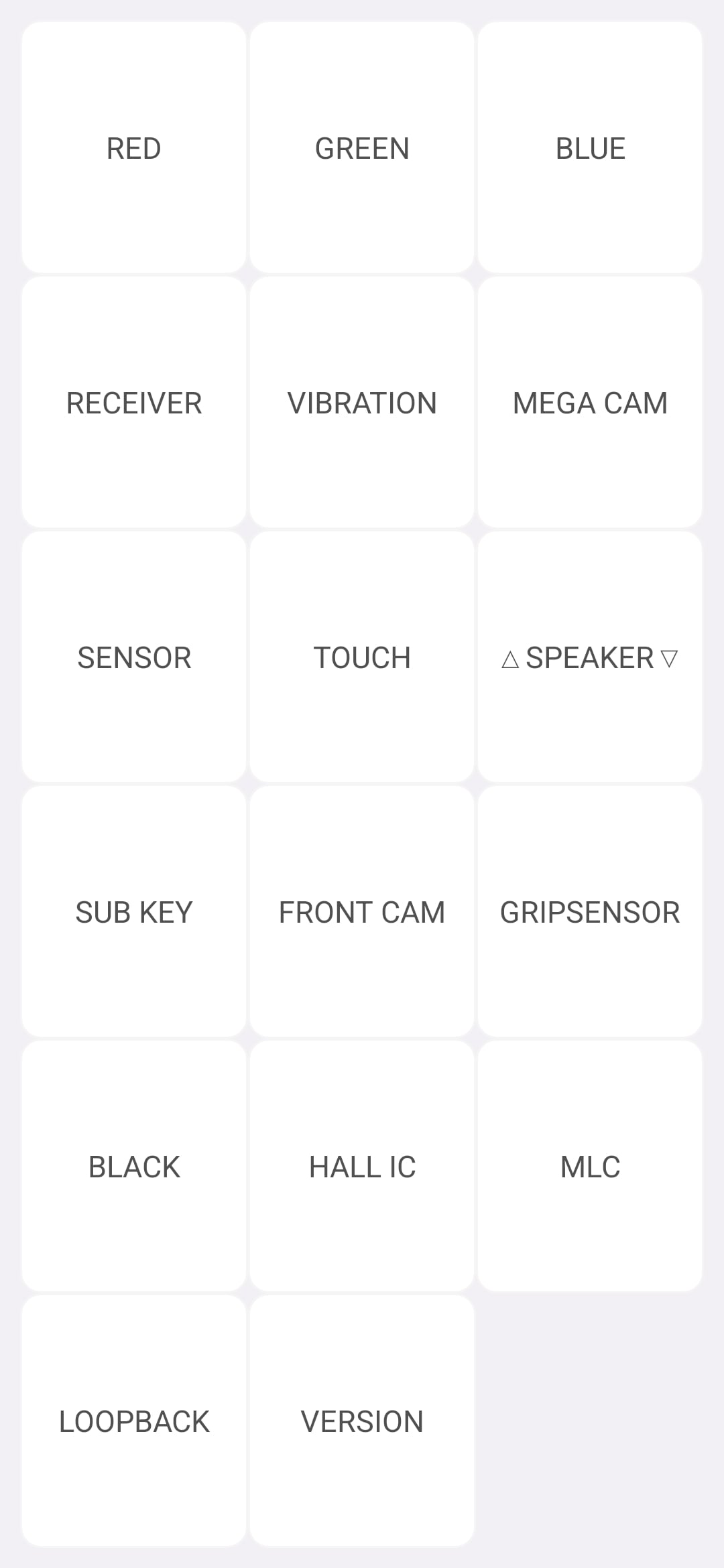Run the GREEN display test
The width and height of the screenshot is (724, 1568).
tap(362, 148)
